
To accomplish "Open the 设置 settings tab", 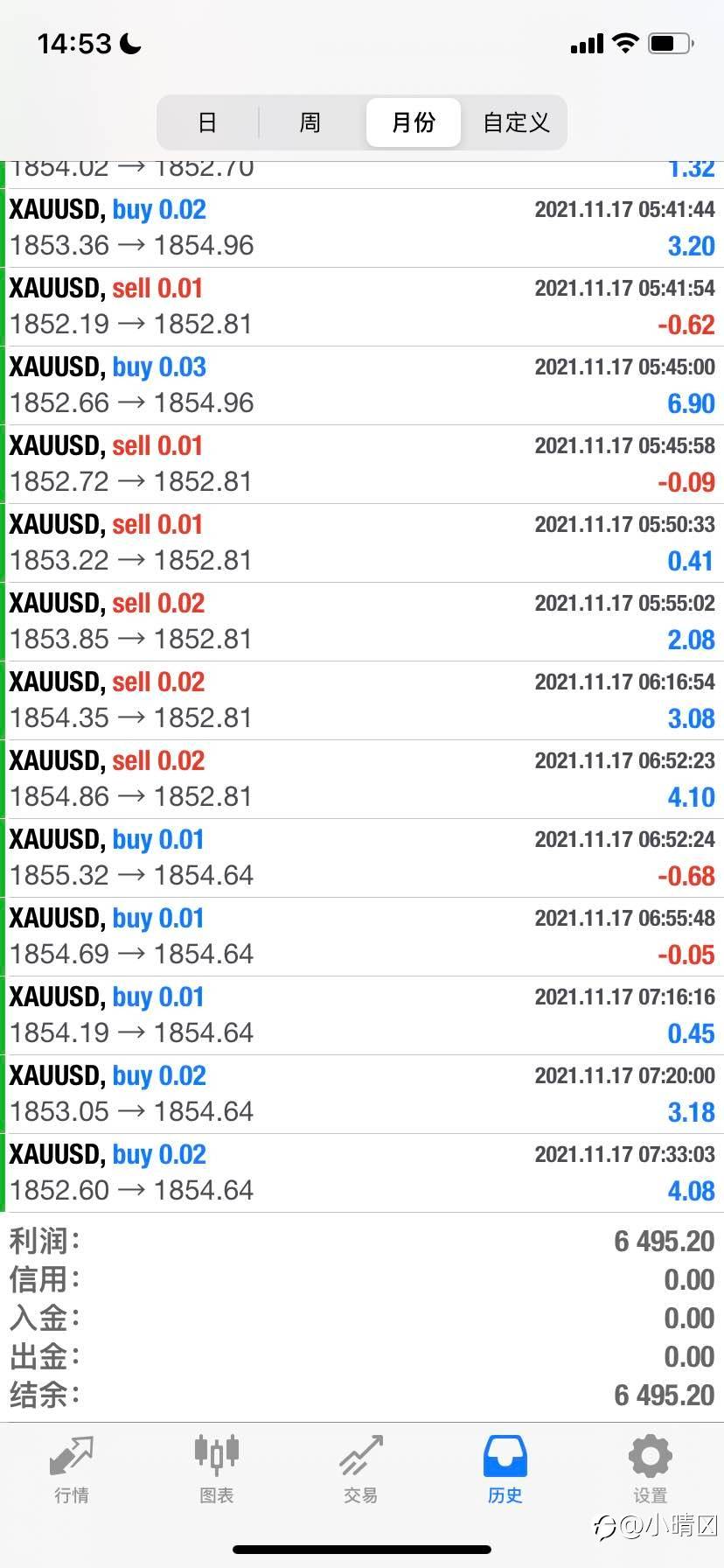I will [x=650, y=1469].
